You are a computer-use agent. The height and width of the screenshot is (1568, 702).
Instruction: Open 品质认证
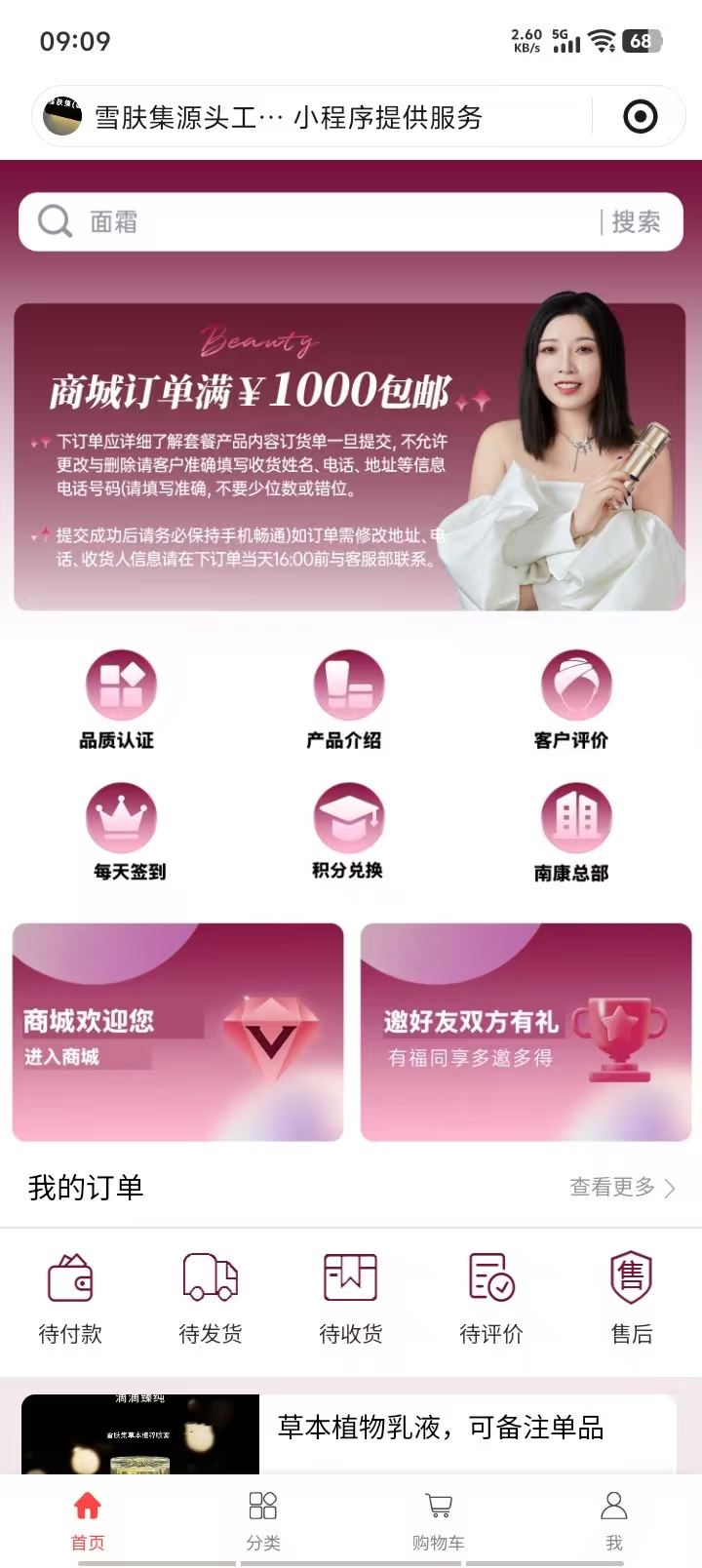click(120, 698)
